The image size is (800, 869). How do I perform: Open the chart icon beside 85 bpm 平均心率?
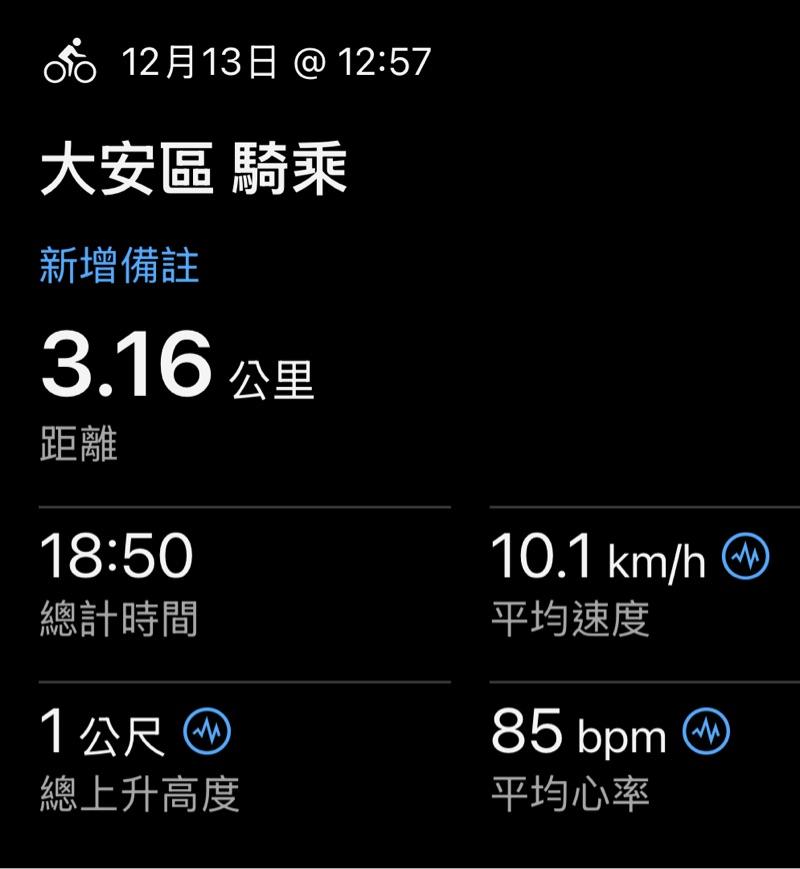click(706, 733)
